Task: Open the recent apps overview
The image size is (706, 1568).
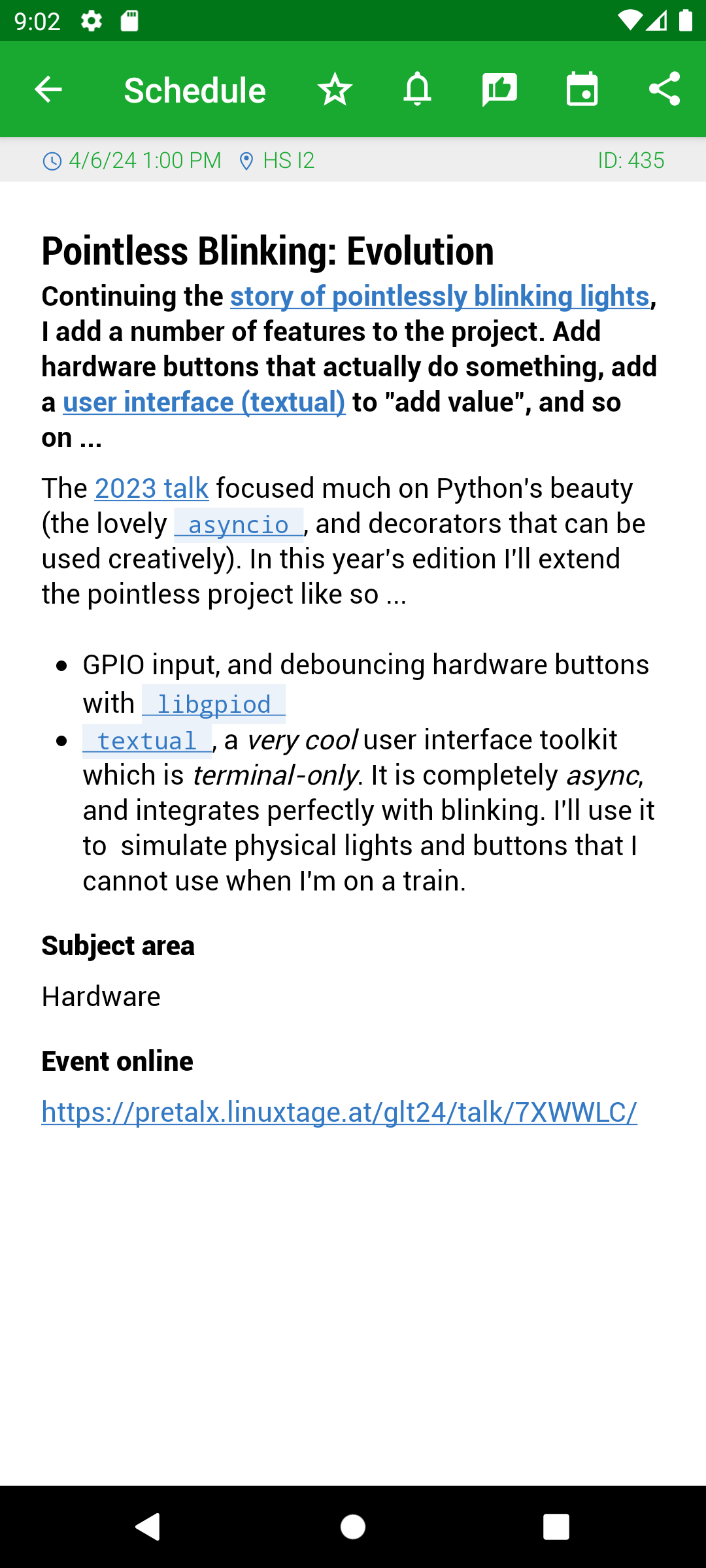Action: coord(556,1527)
